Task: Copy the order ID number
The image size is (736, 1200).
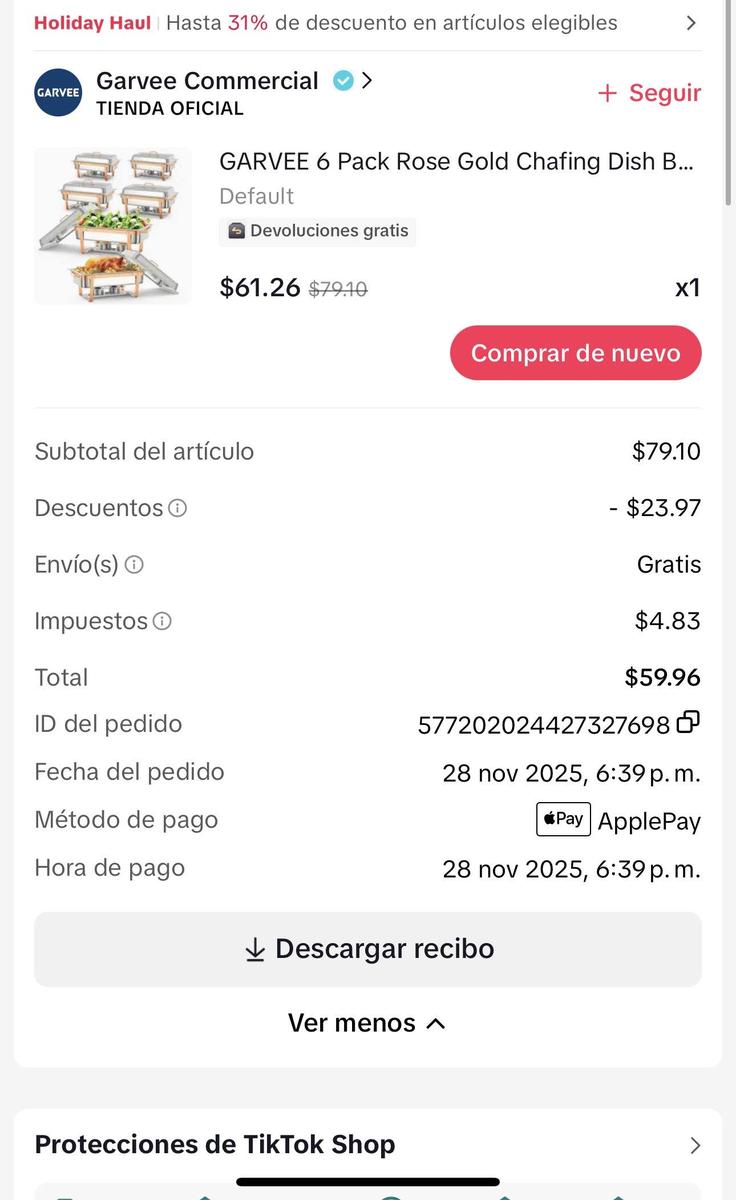Action: pos(688,722)
